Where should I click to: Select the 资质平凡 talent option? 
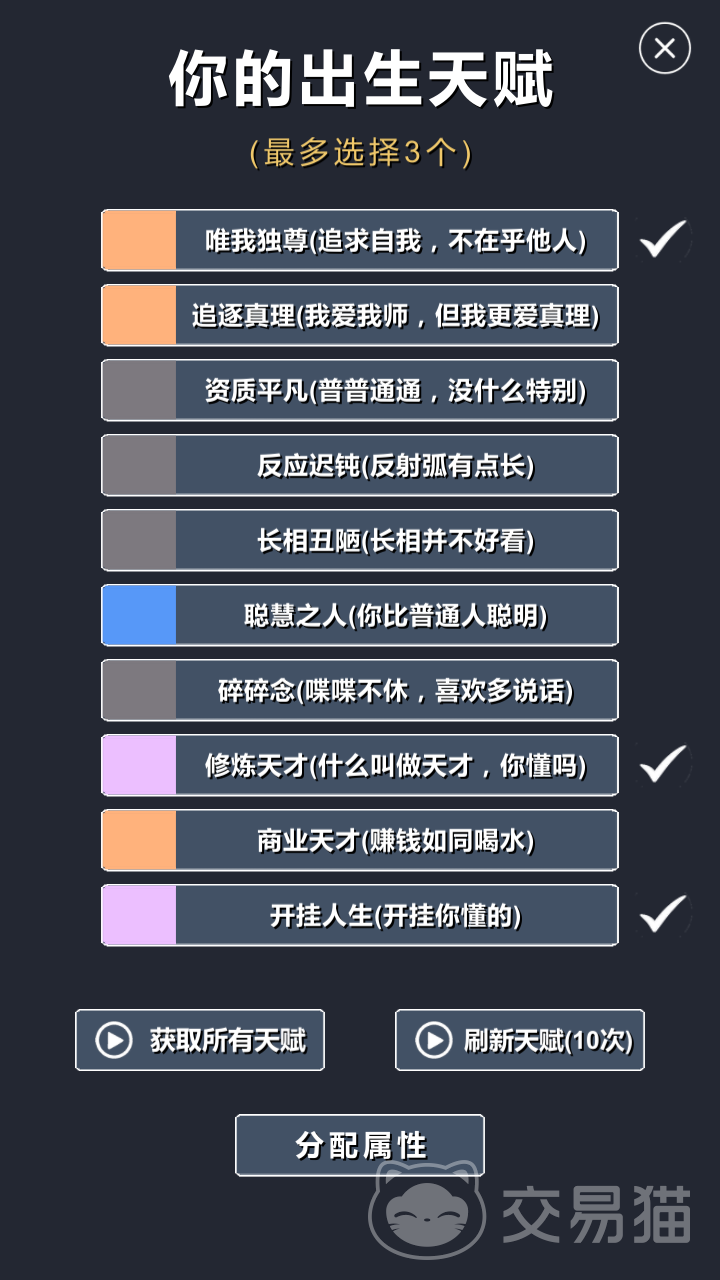[359, 390]
